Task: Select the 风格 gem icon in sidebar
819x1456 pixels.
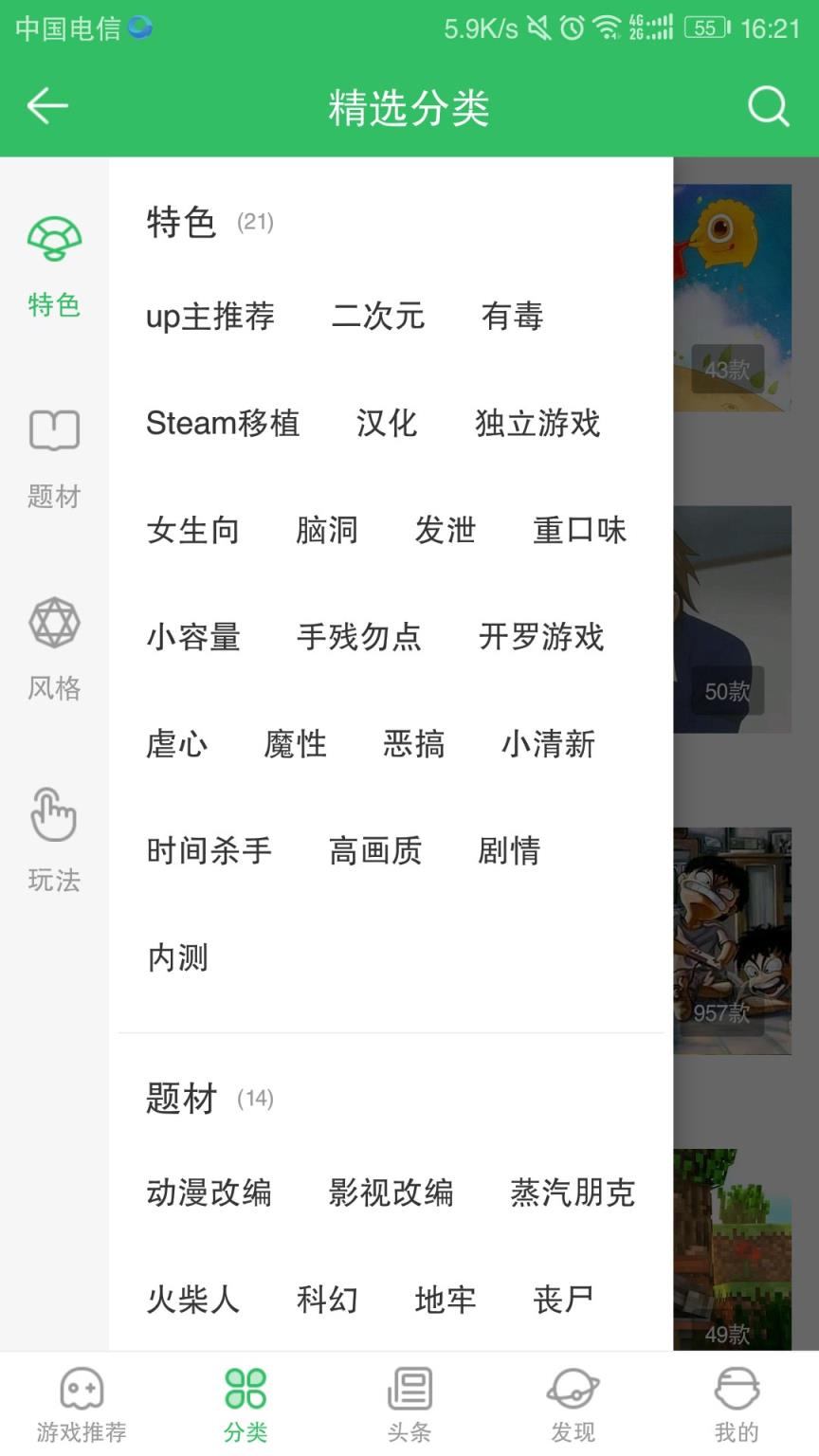Action: (x=54, y=623)
